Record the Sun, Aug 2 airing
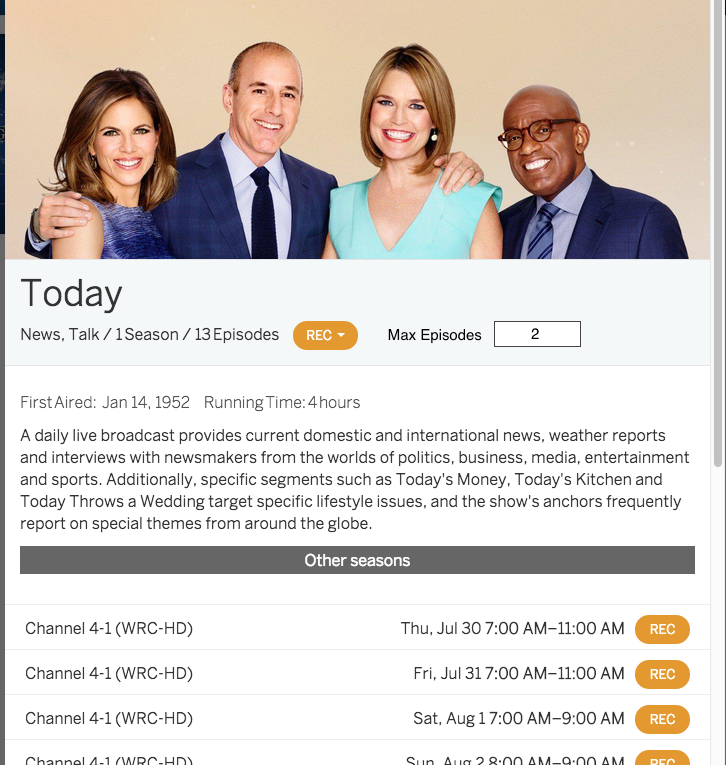 pyautogui.click(x=662, y=759)
